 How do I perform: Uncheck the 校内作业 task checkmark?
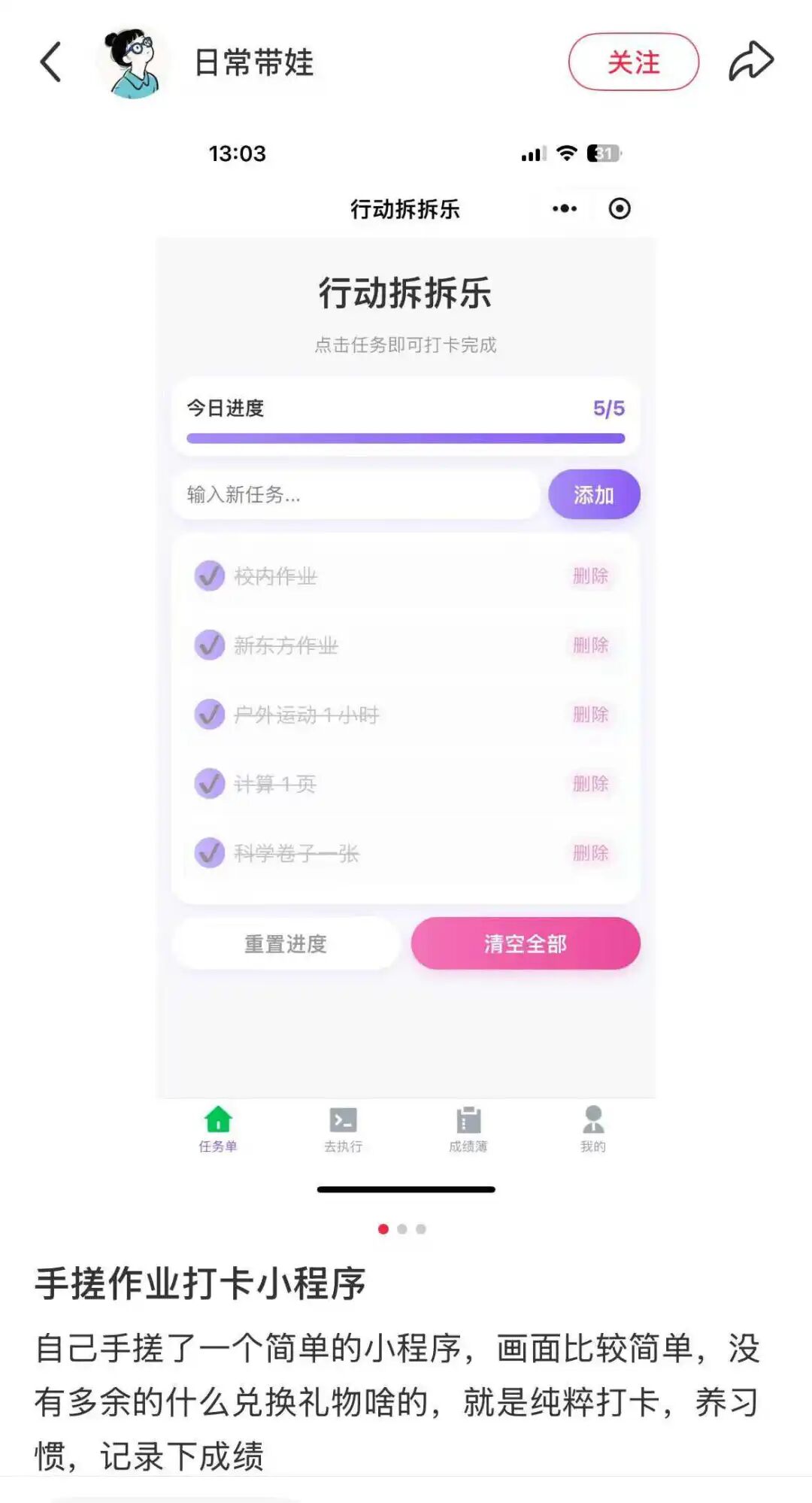(209, 576)
